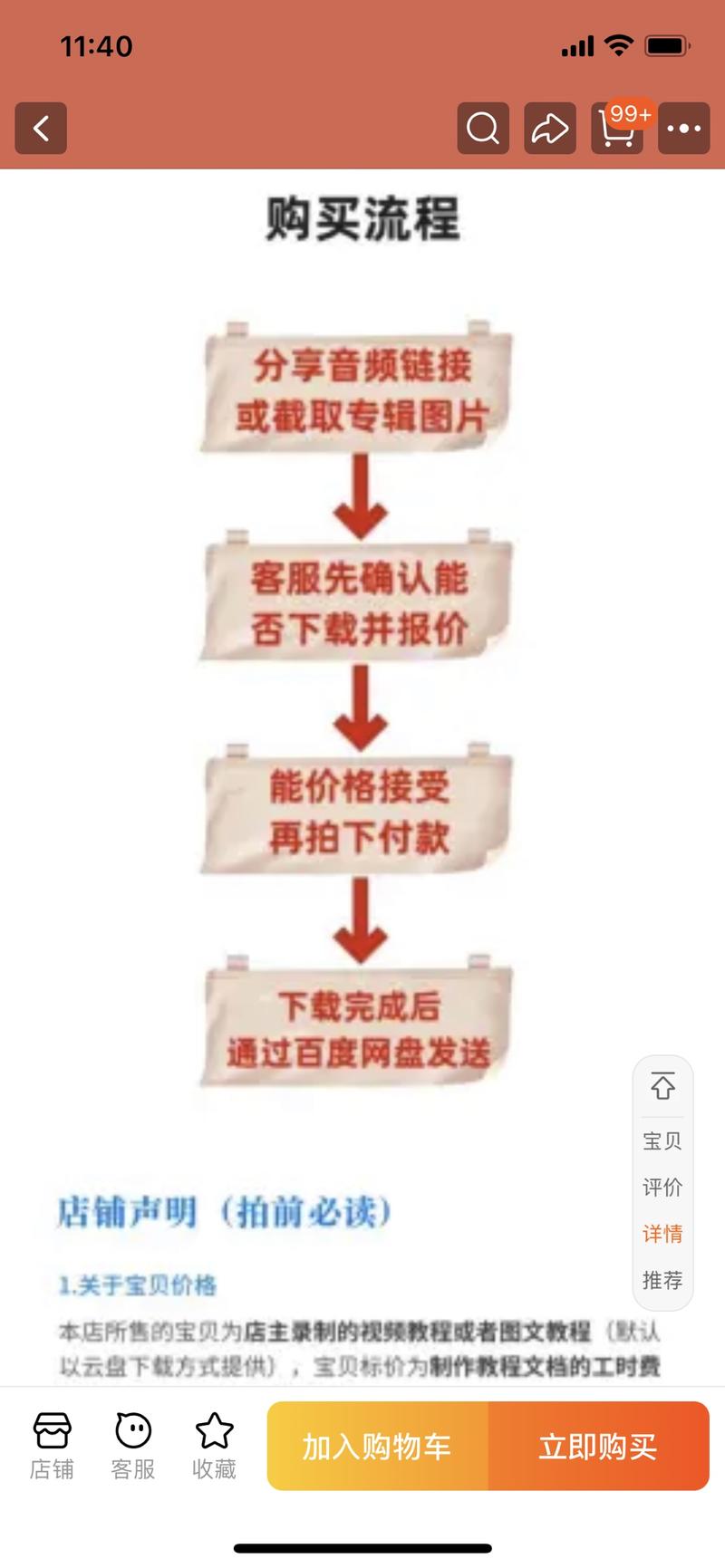Add this item to 收藏 favorites

coord(215,1446)
